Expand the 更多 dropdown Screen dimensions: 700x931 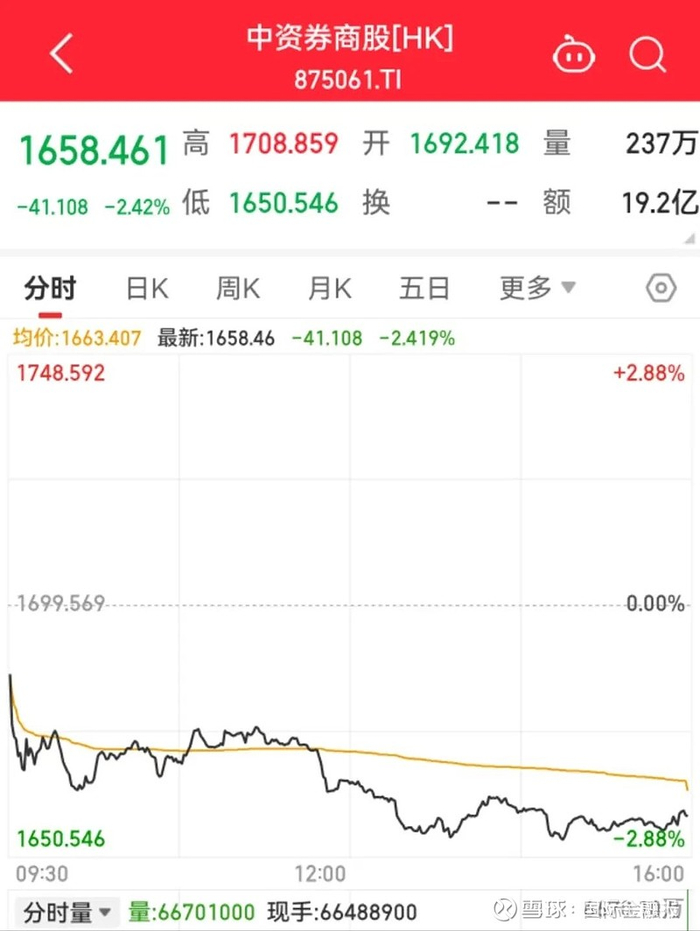click(x=537, y=288)
